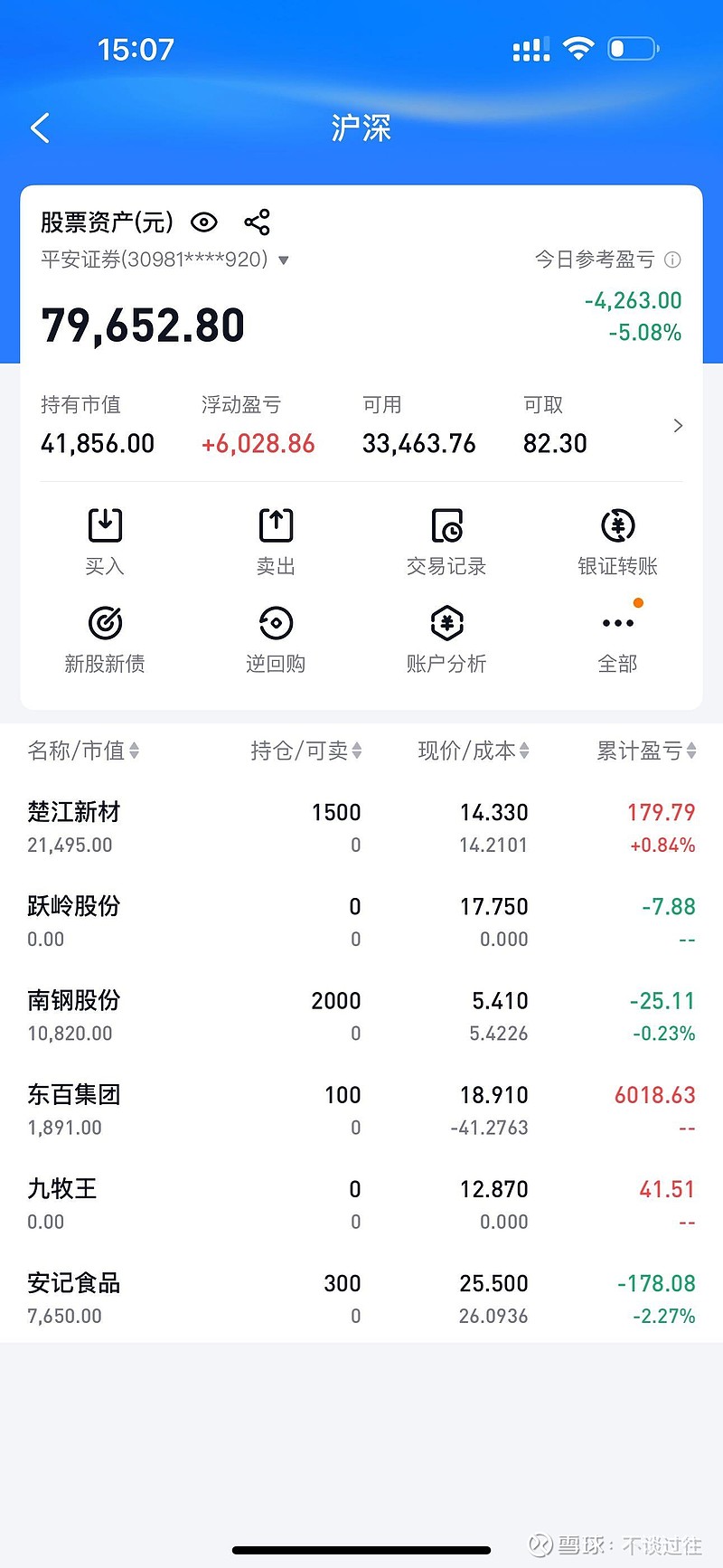Open the 平安证券 account dropdown
Screen dimensions: 723x1568
(x=283, y=260)
